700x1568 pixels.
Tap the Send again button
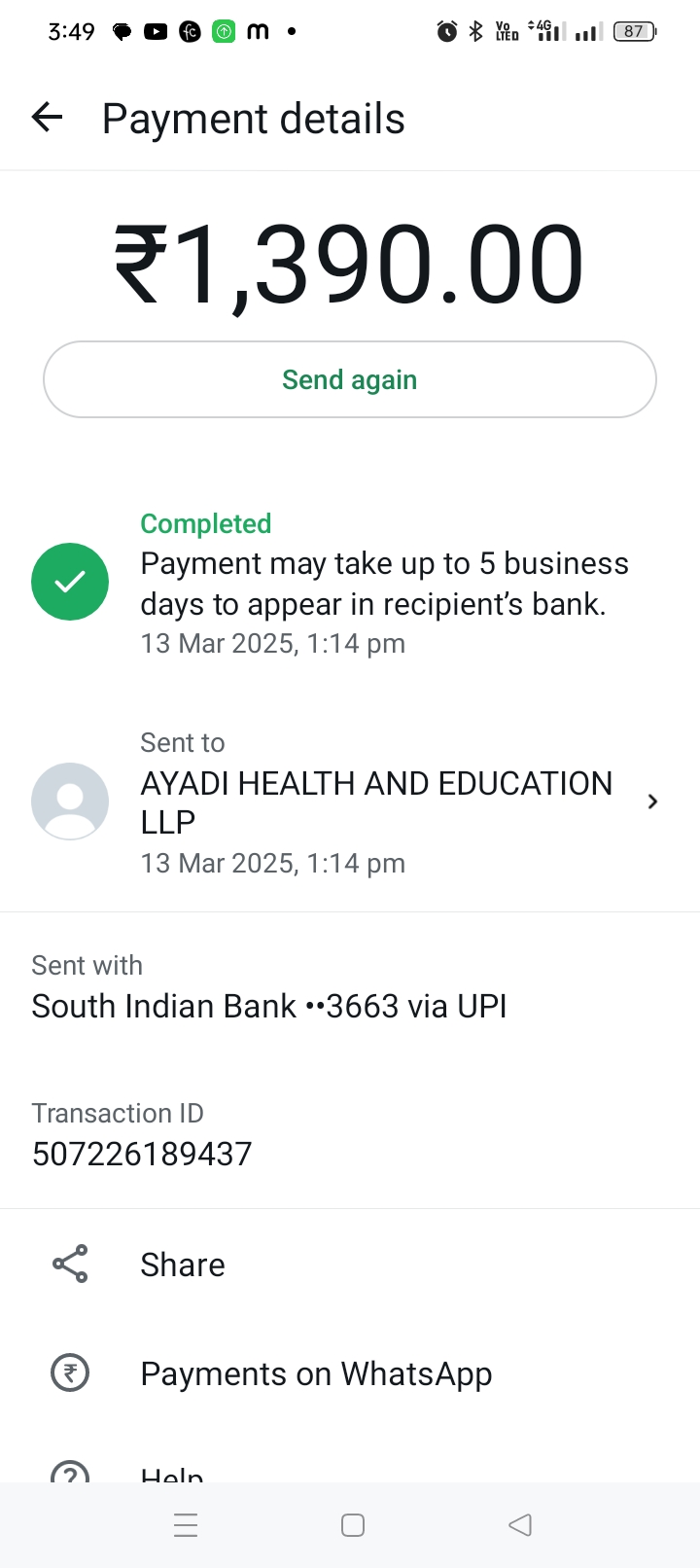click(350, 379)
